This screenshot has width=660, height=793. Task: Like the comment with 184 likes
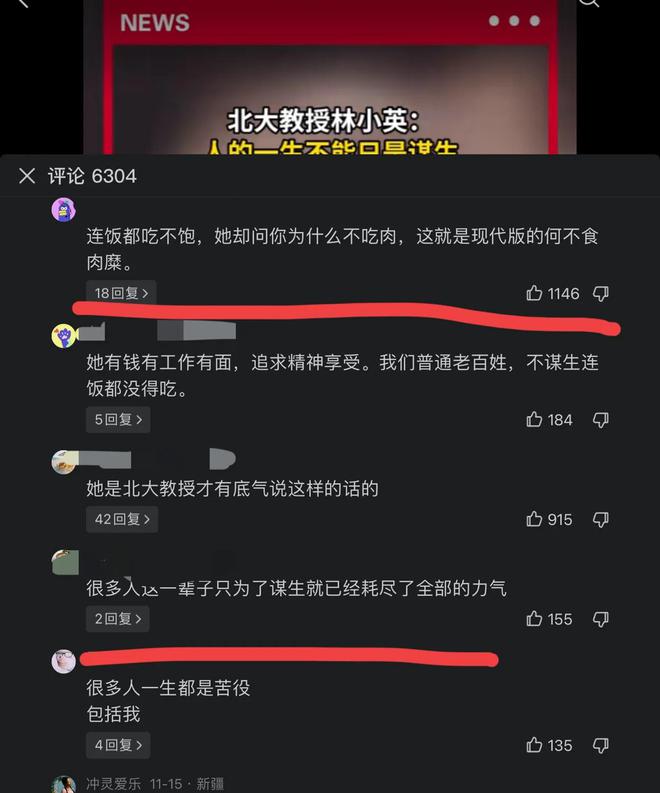point(535,420)
